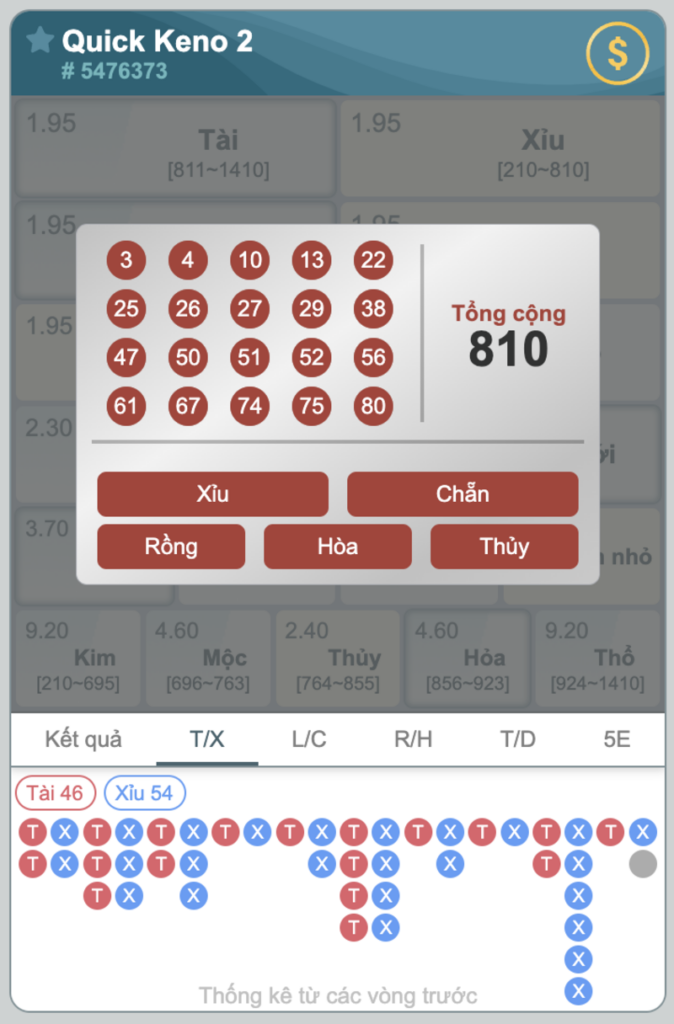Viewport: 674px width, 1024px height.
Task: Pick the Mộc [696~763] bet option
Action: coord(209,659)
